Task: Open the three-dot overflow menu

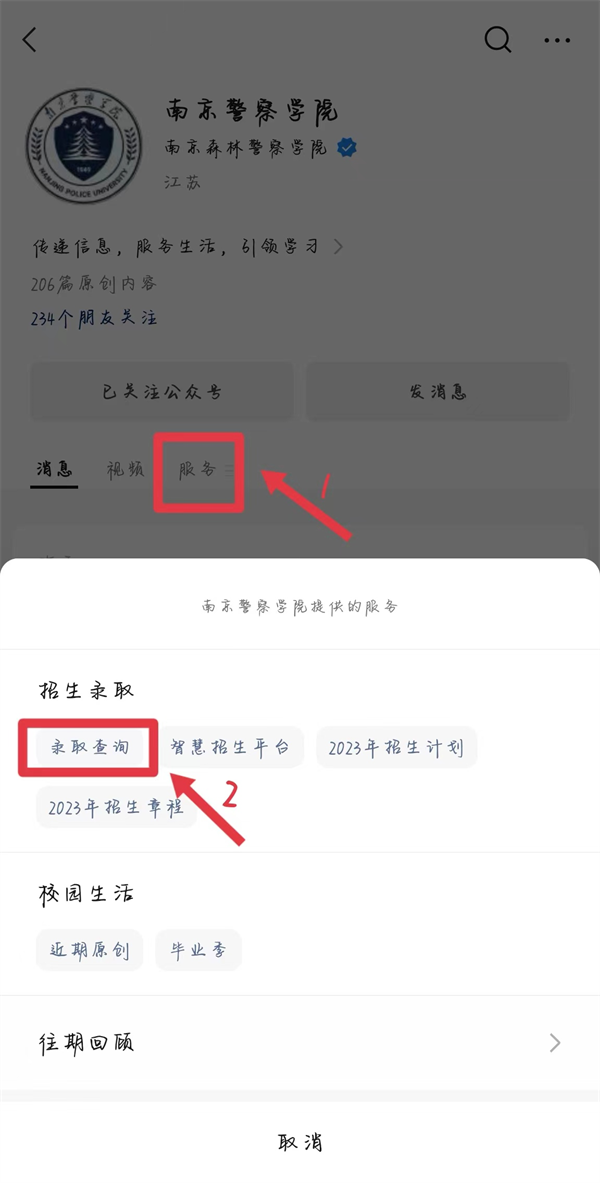Action: (x=556, y=40)
